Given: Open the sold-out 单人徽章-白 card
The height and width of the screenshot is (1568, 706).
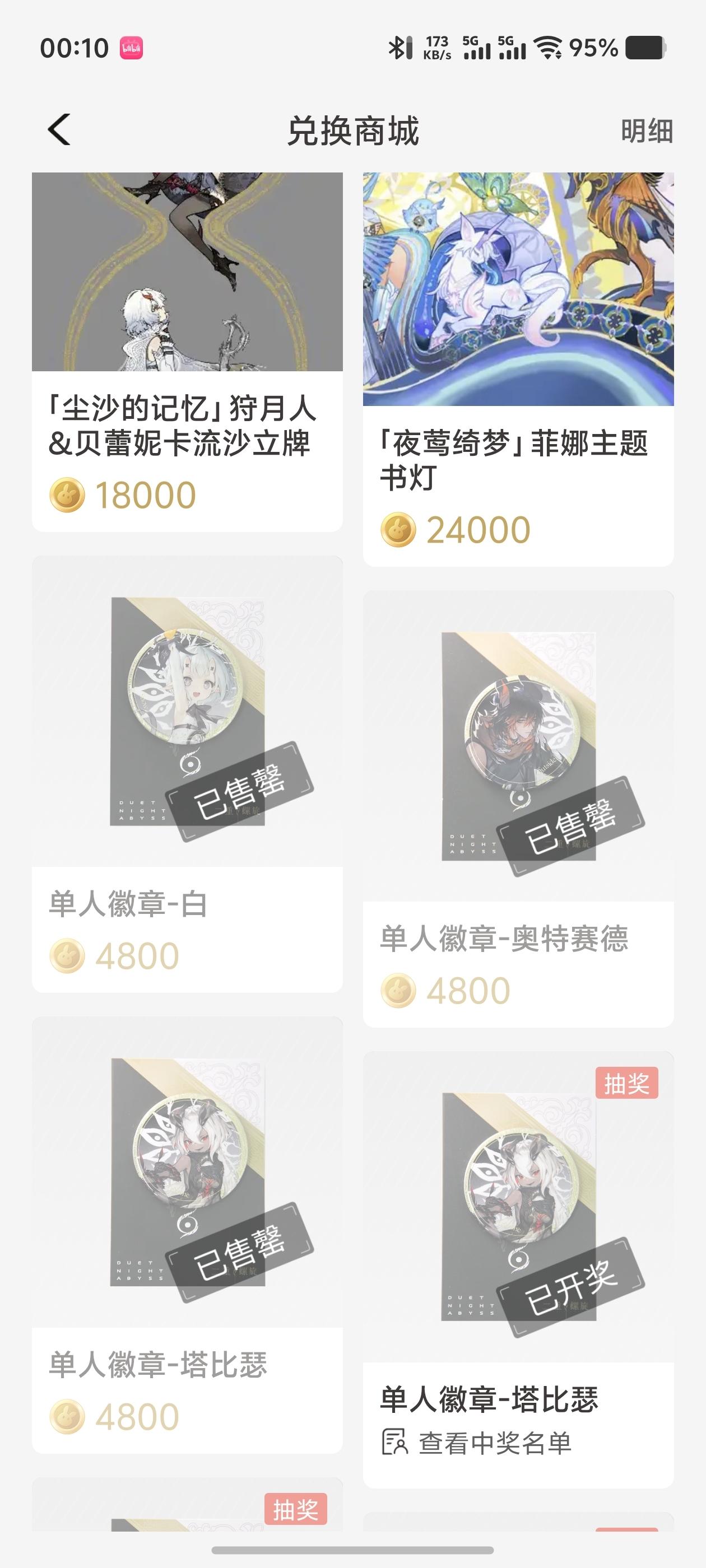Looking at the screenshot, I should (187, 773).
